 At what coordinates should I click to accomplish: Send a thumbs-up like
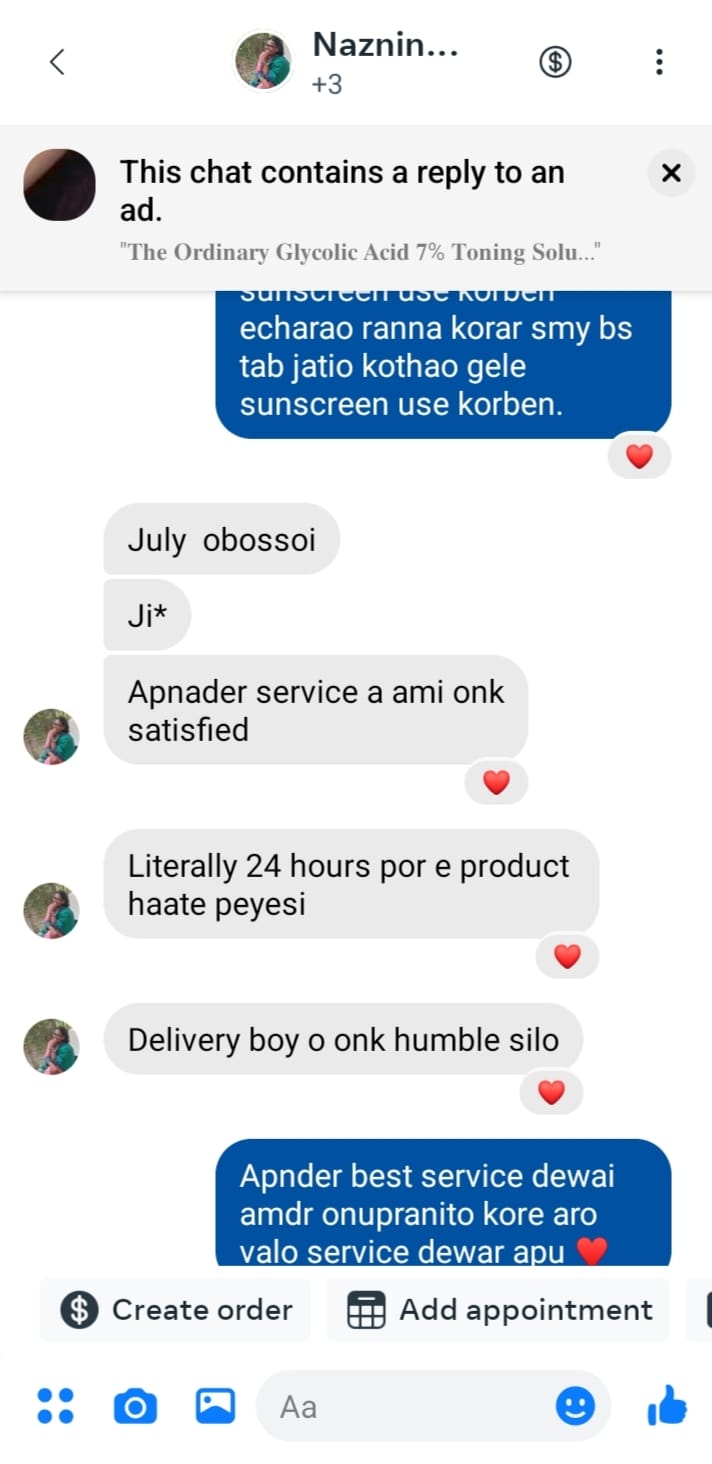tap(667, 1406)
